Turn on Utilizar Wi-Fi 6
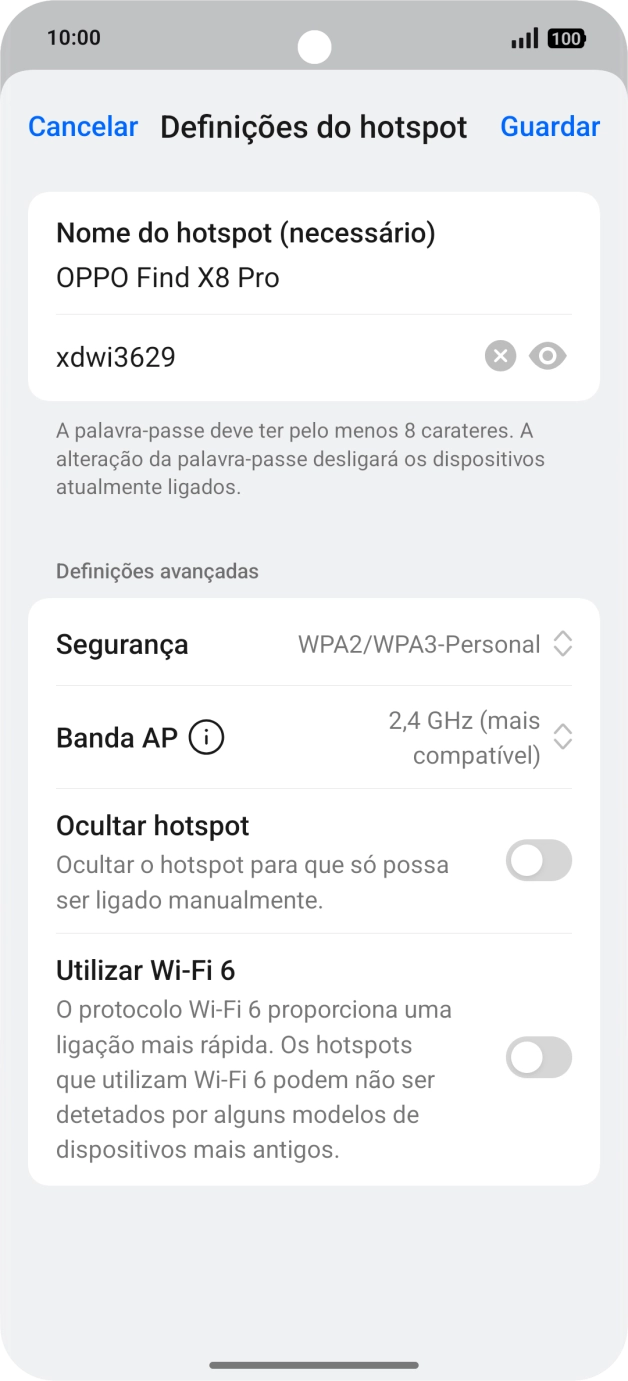Viewport: 628px width, 1381px height. [x=538, y=1058]
